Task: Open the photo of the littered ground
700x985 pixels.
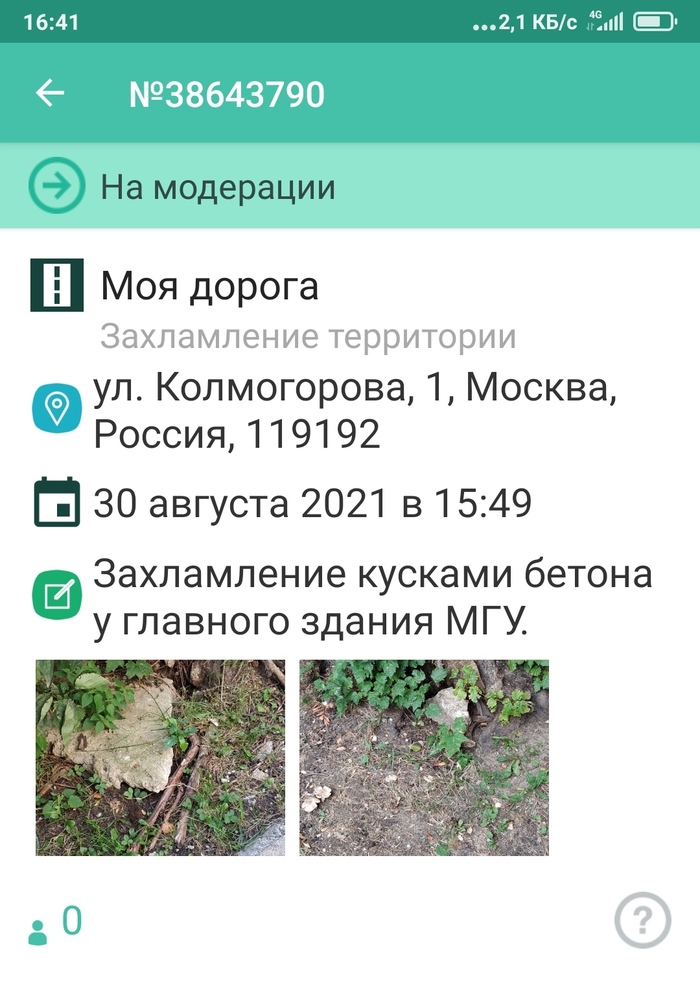Action: pyautogui.click(x=424, y=757)
